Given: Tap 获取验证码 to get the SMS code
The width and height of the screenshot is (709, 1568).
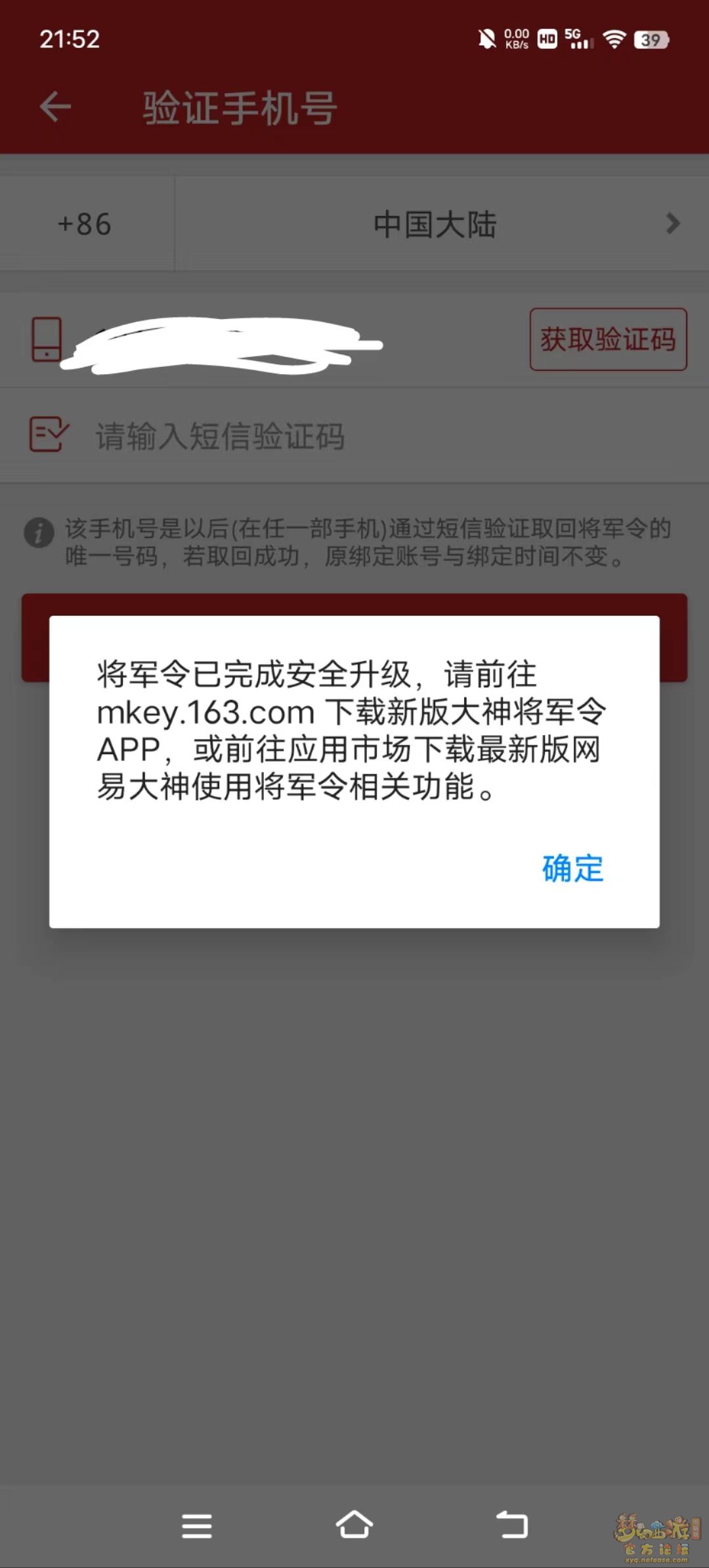Looking at the screenshot, I should 608,339.
